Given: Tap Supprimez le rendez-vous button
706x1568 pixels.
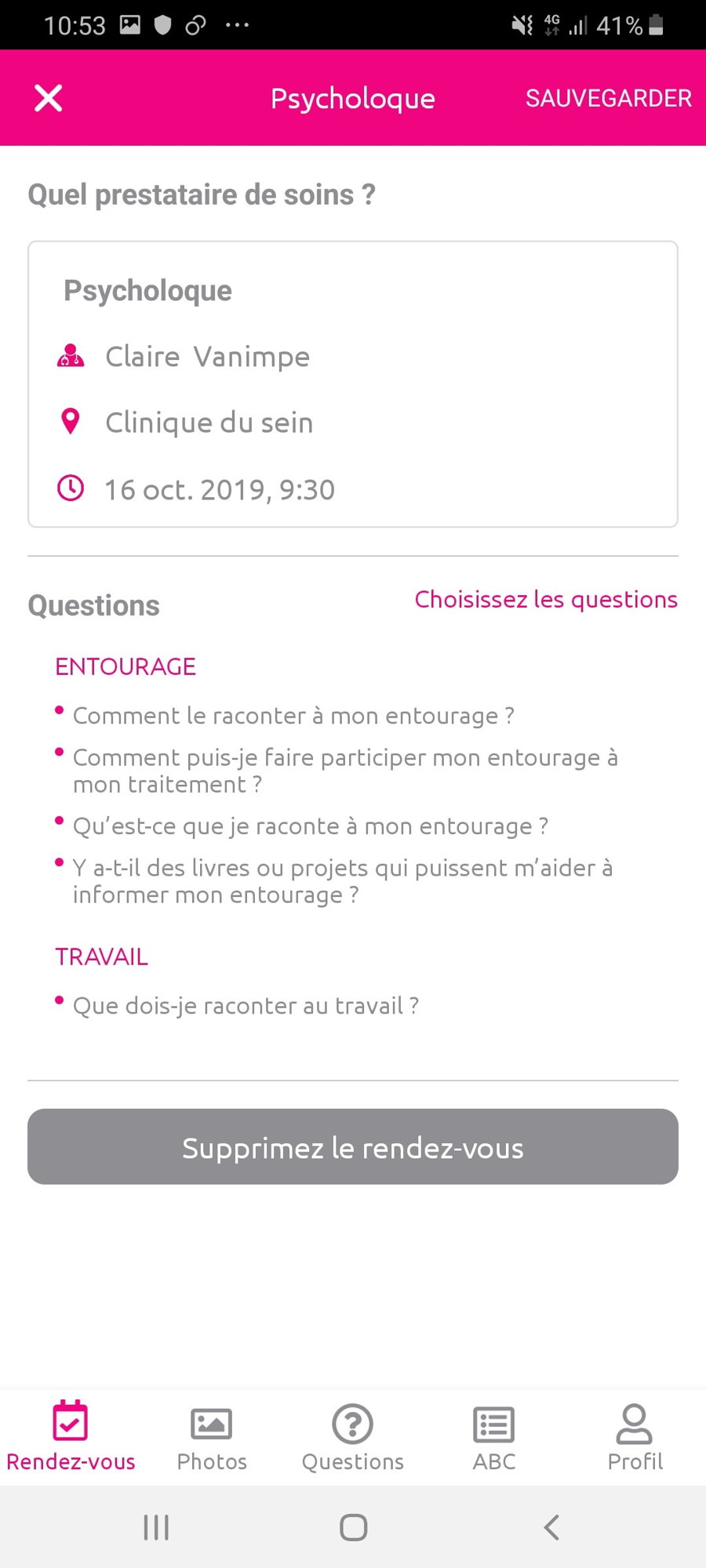Looking at the screenshot, I should [x=353, y=1146].
